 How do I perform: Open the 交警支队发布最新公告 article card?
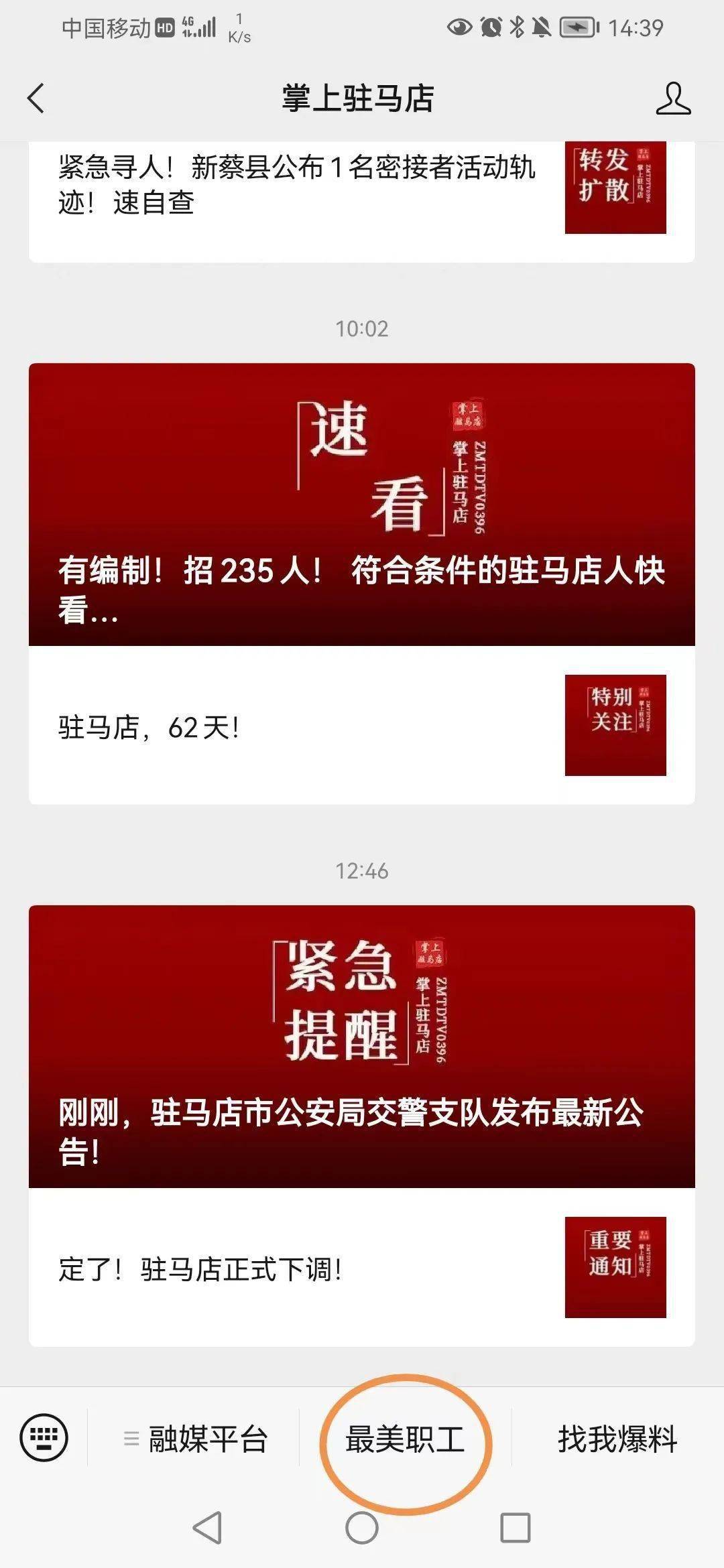[362, 1047]
